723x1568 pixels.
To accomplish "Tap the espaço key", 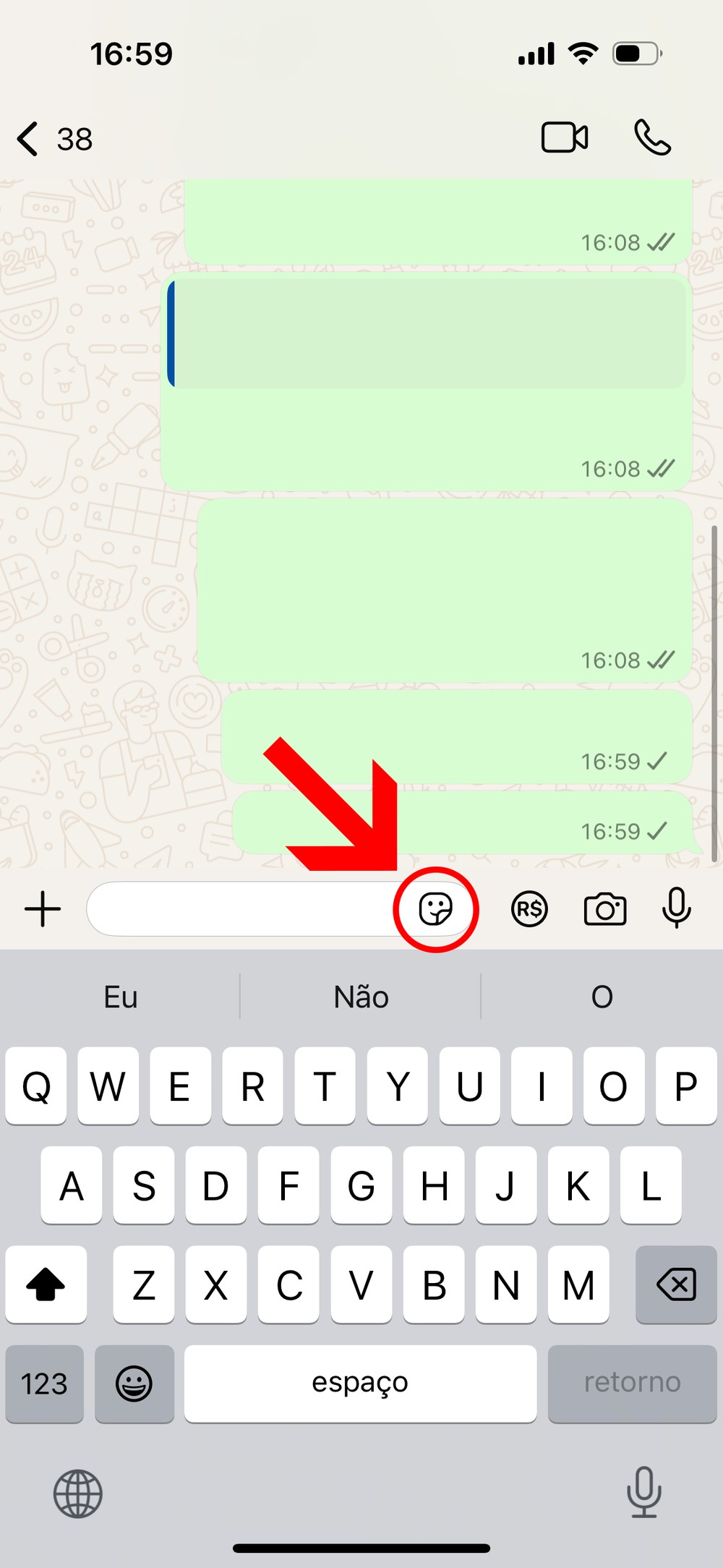I will point(360,1384).
